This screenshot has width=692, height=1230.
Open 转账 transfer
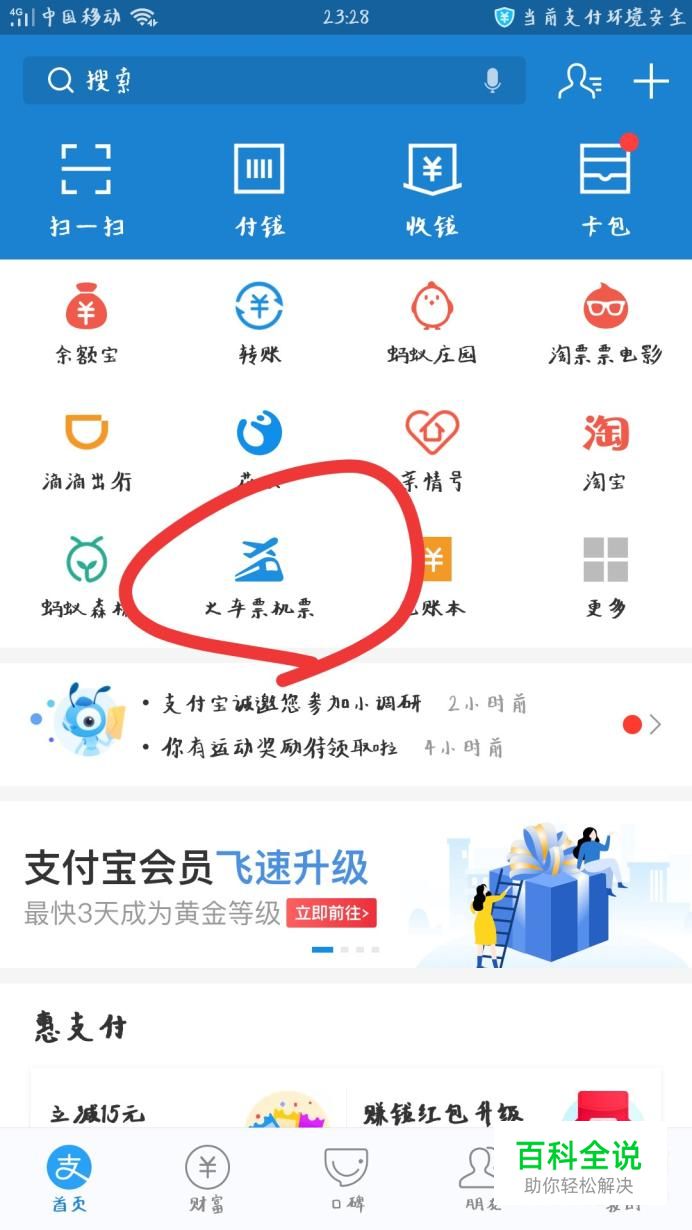click(x=259, y=322)
